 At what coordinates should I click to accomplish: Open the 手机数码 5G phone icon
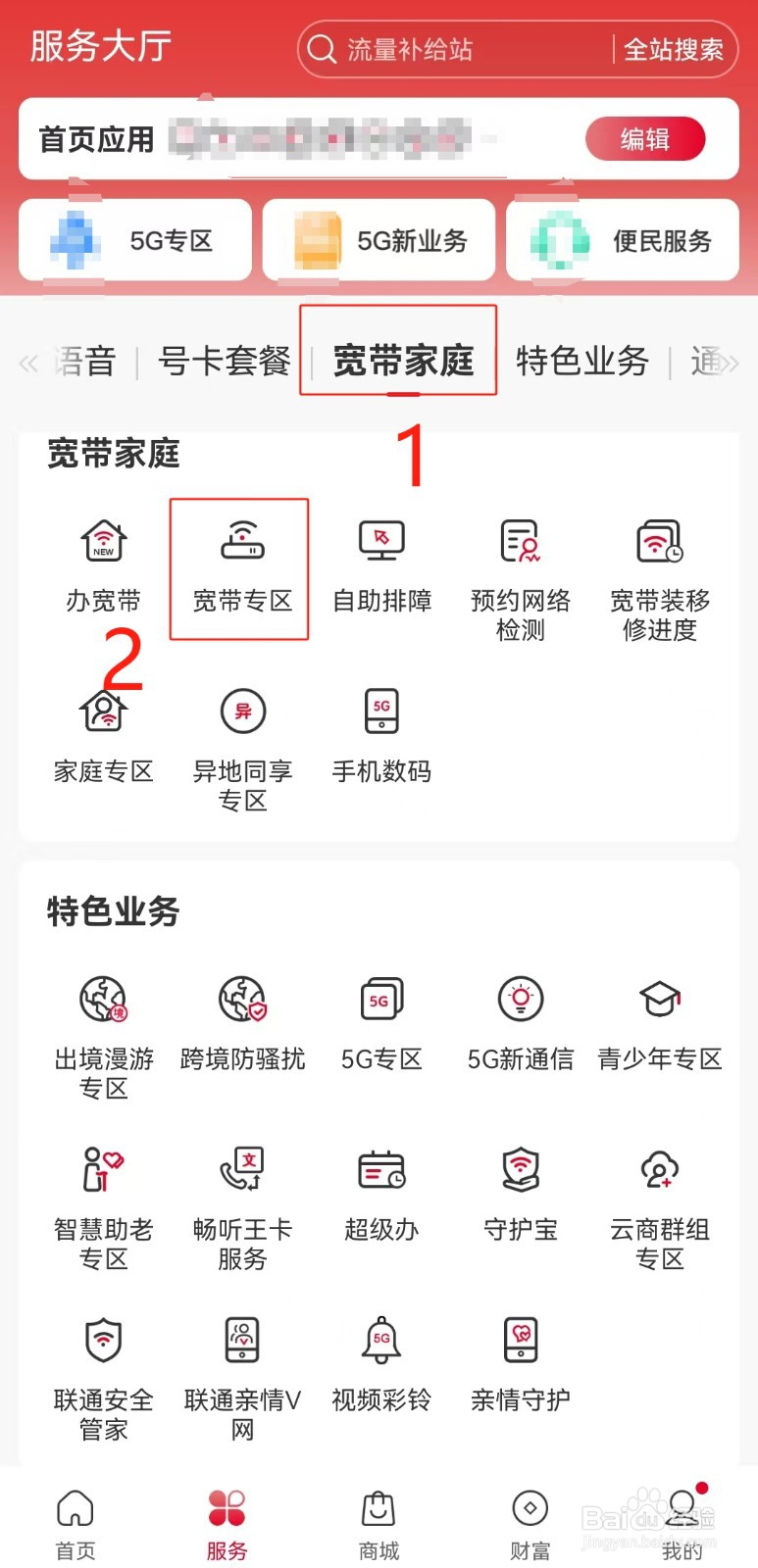coord(380,735)
